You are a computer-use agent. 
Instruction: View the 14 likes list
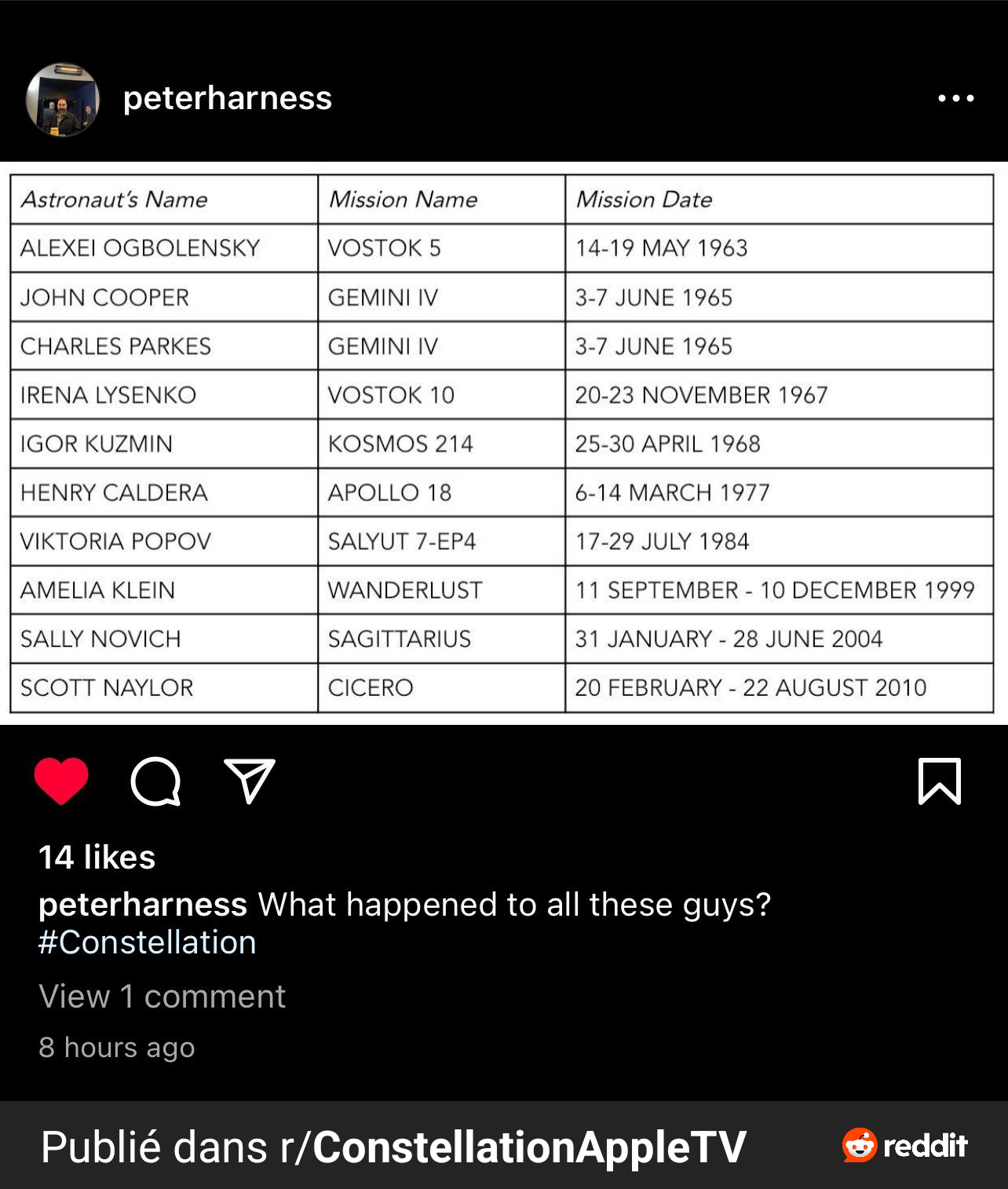[97, 857]
